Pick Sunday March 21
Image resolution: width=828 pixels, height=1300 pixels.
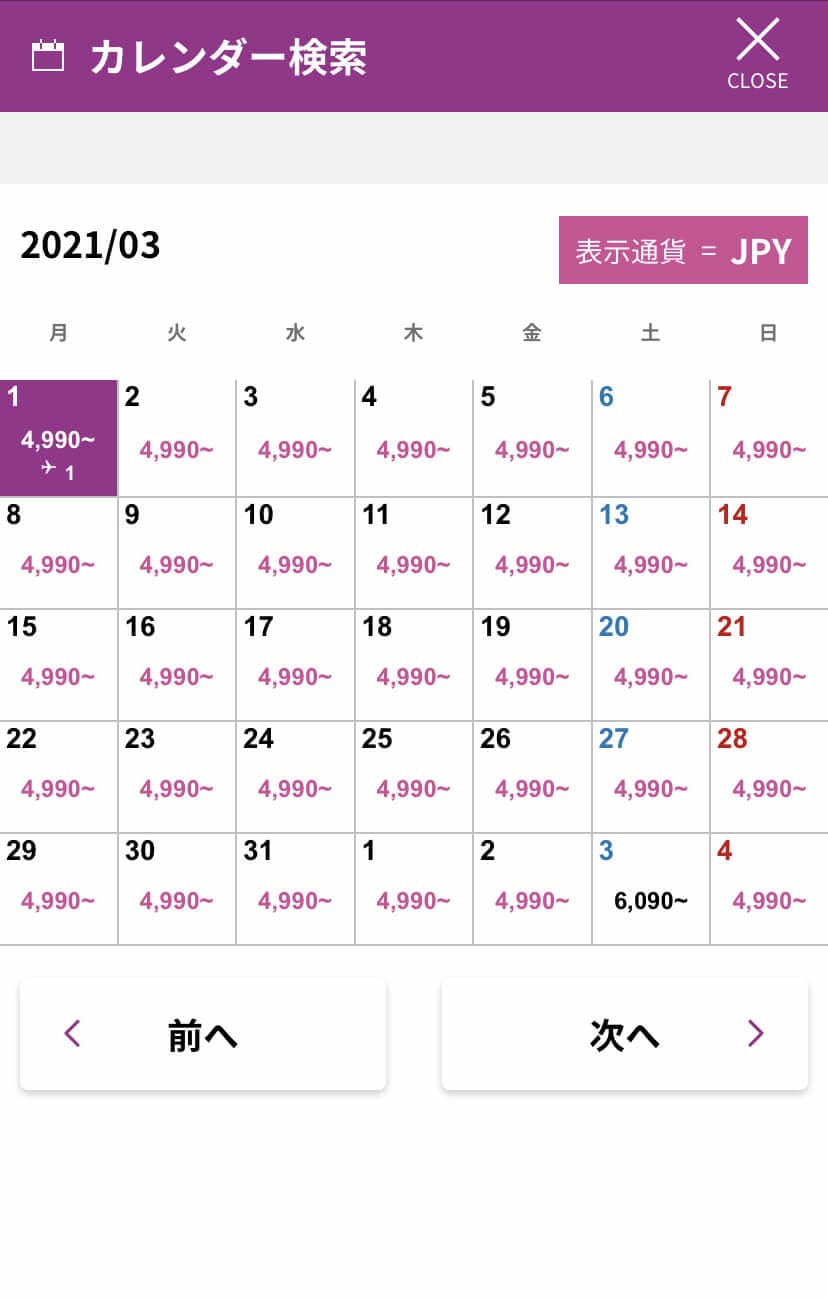tap(769, 665)
